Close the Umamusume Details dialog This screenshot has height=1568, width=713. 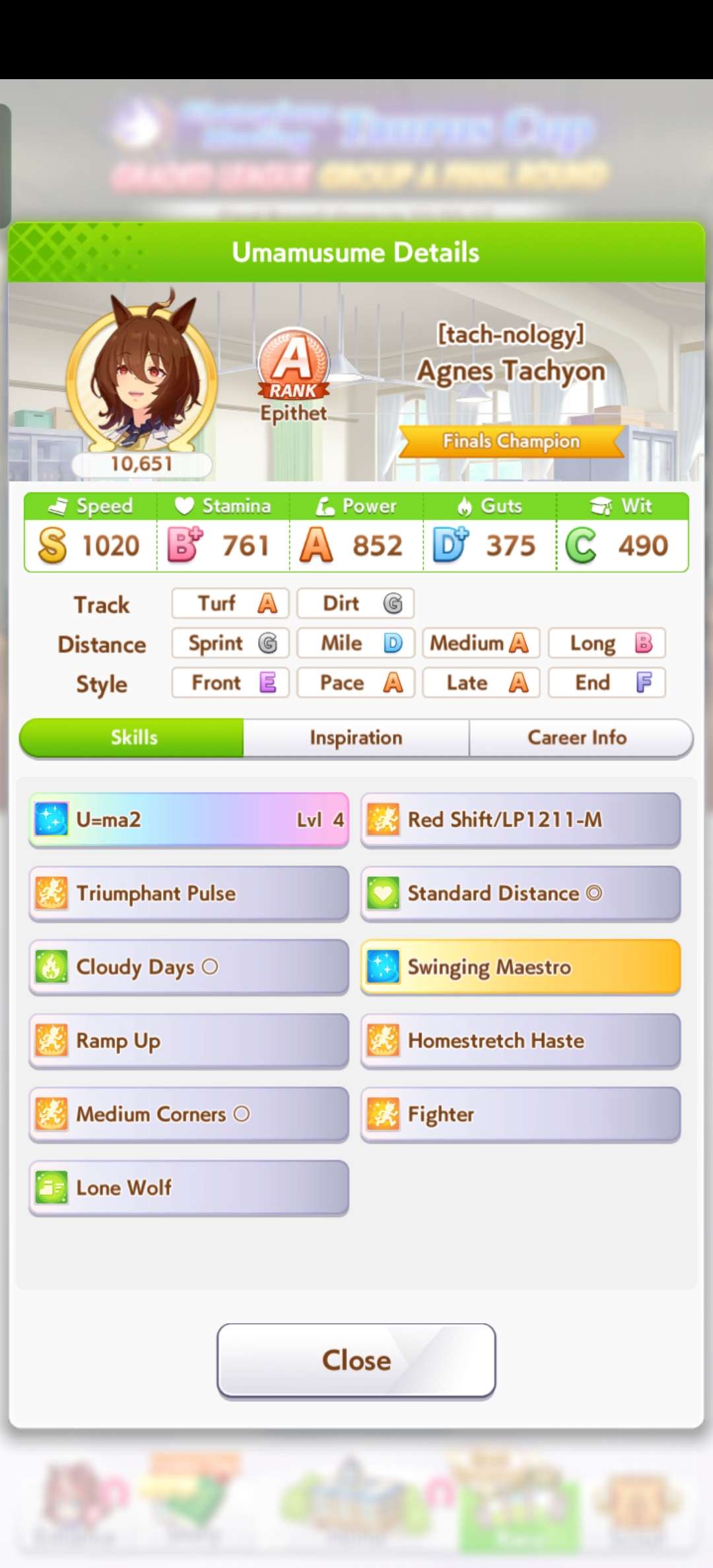click(x=356, y=1360)
